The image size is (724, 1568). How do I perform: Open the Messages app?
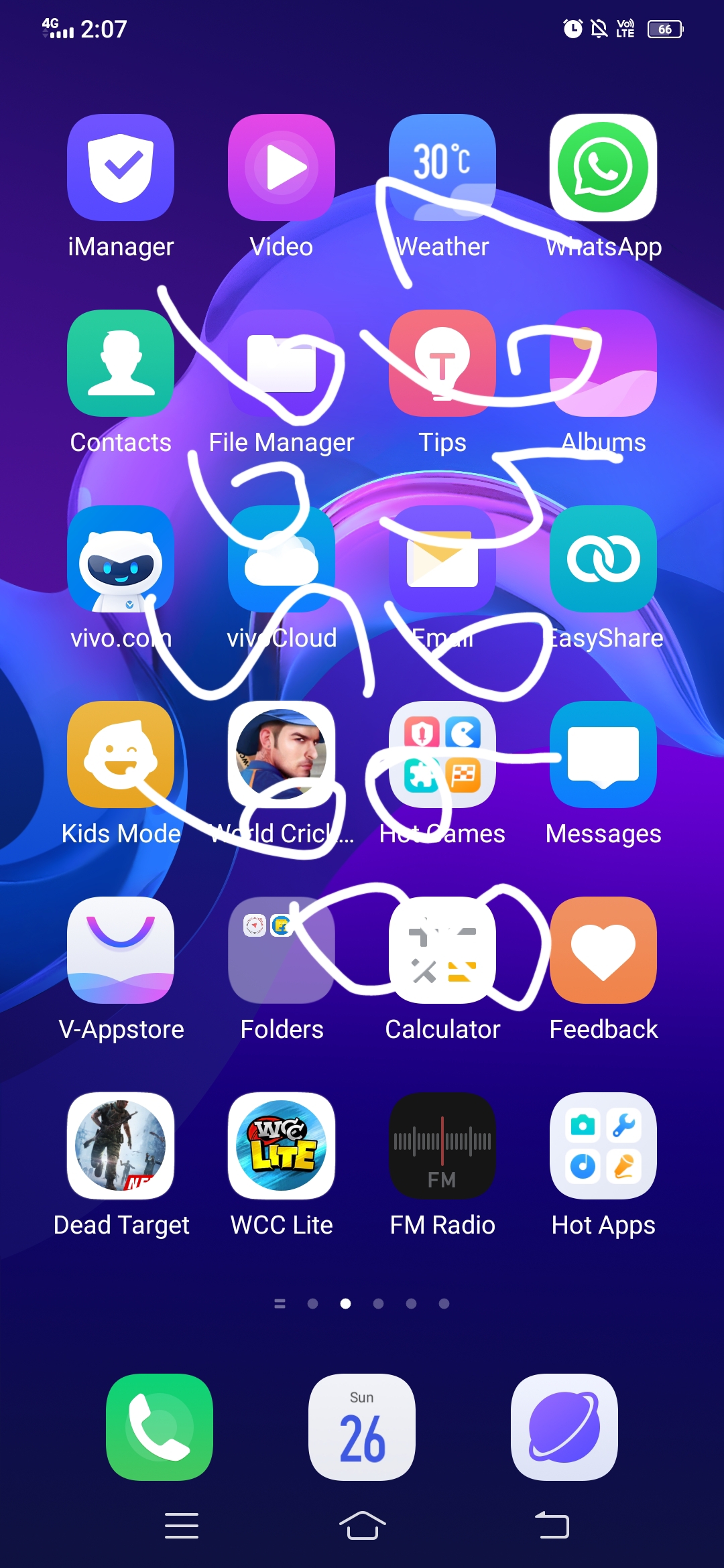(x=603, y=755)
